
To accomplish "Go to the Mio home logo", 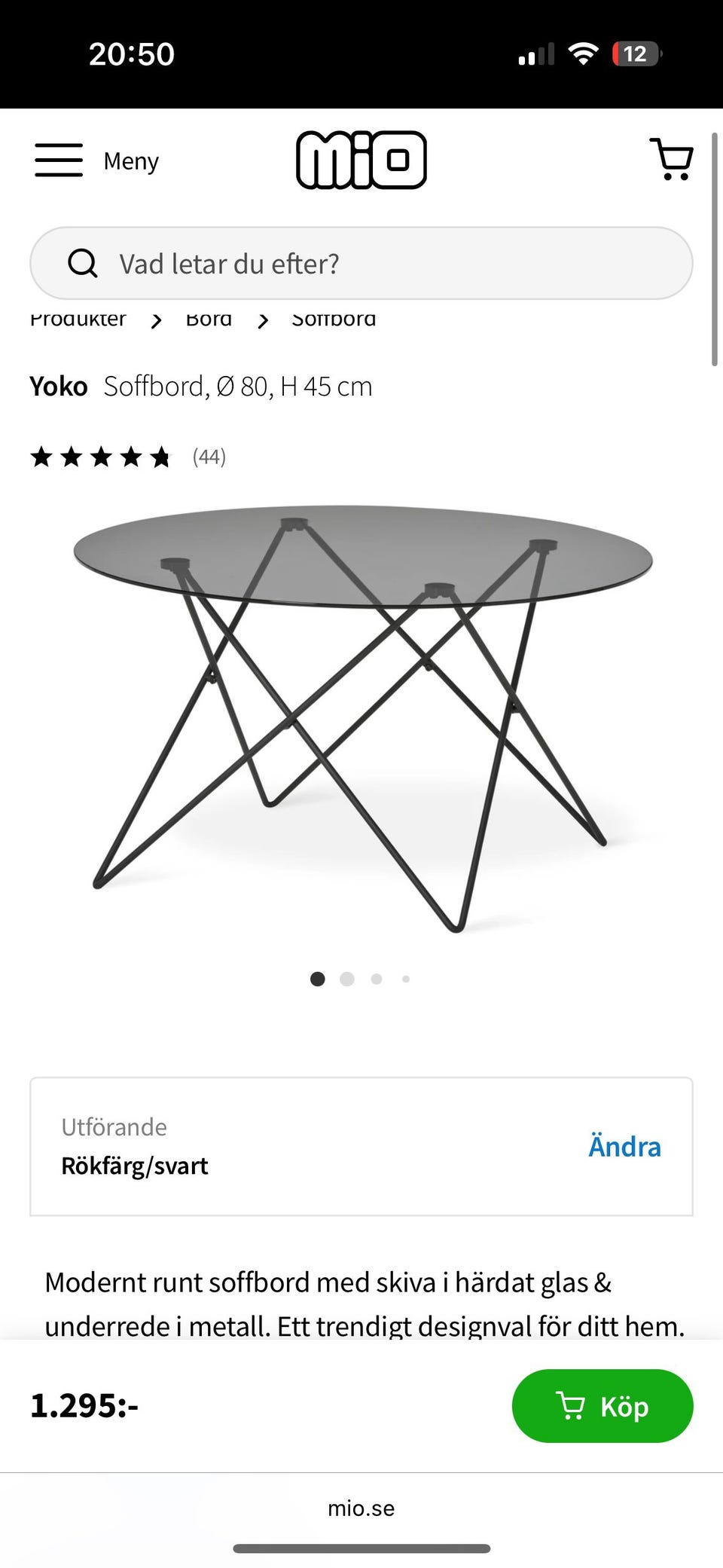I will click(x=361, y=160).
